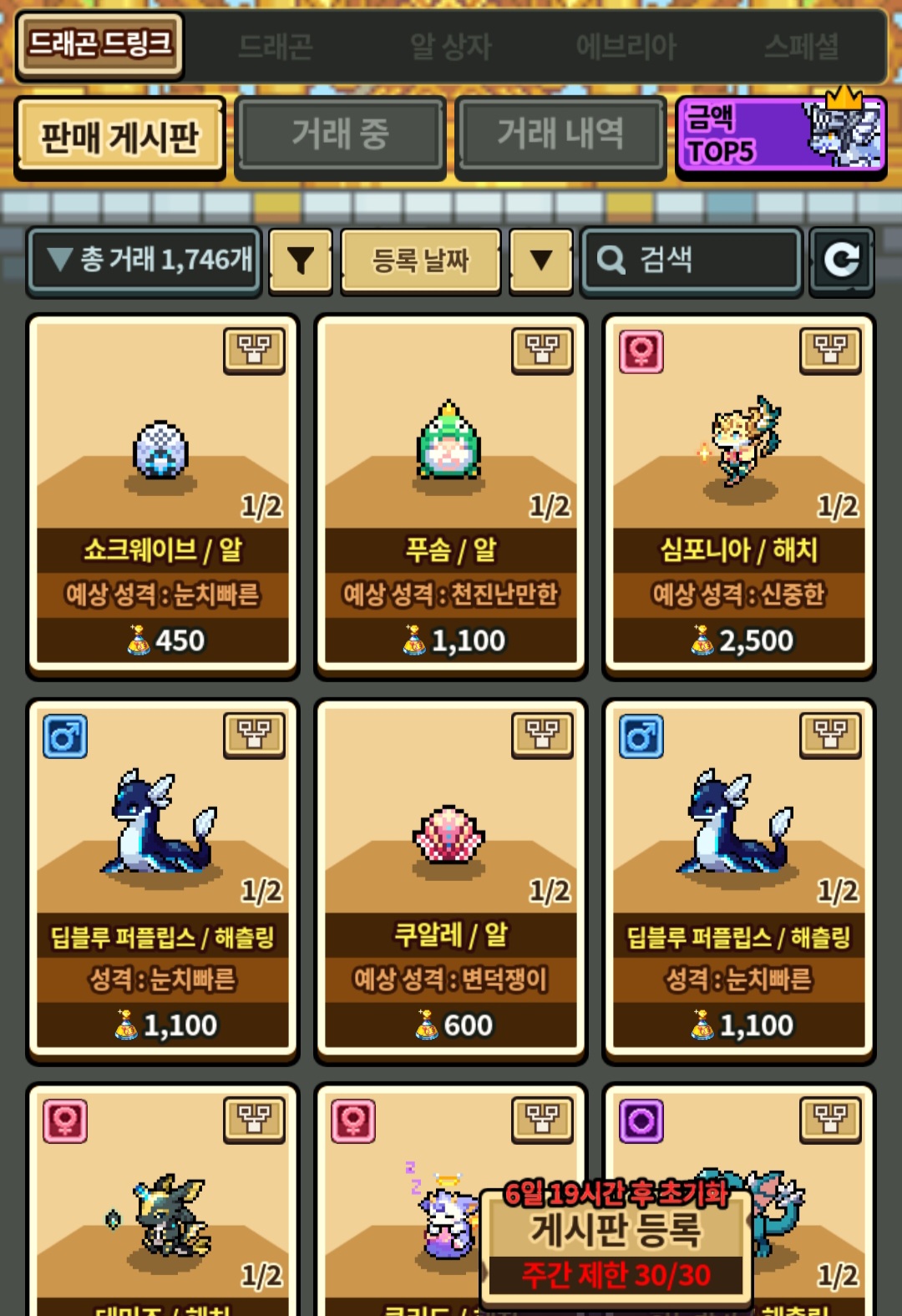Image resolution: width=902 pixels, height=1316 pixels.
Task: Open the 쿠알레 / 알 listing
Action: pos(451,881)
